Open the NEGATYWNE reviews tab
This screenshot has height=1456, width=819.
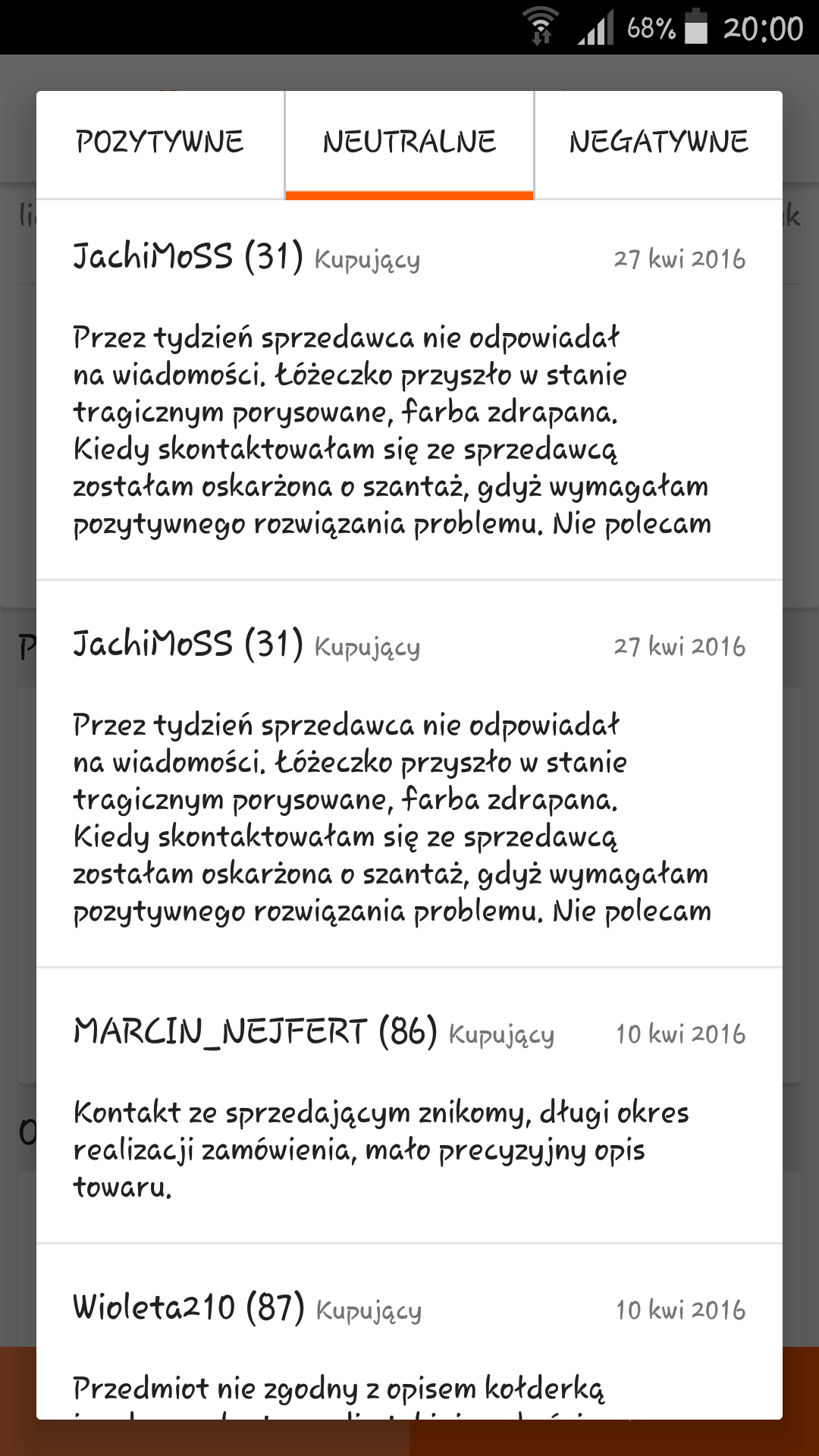[x=659, y=144]
